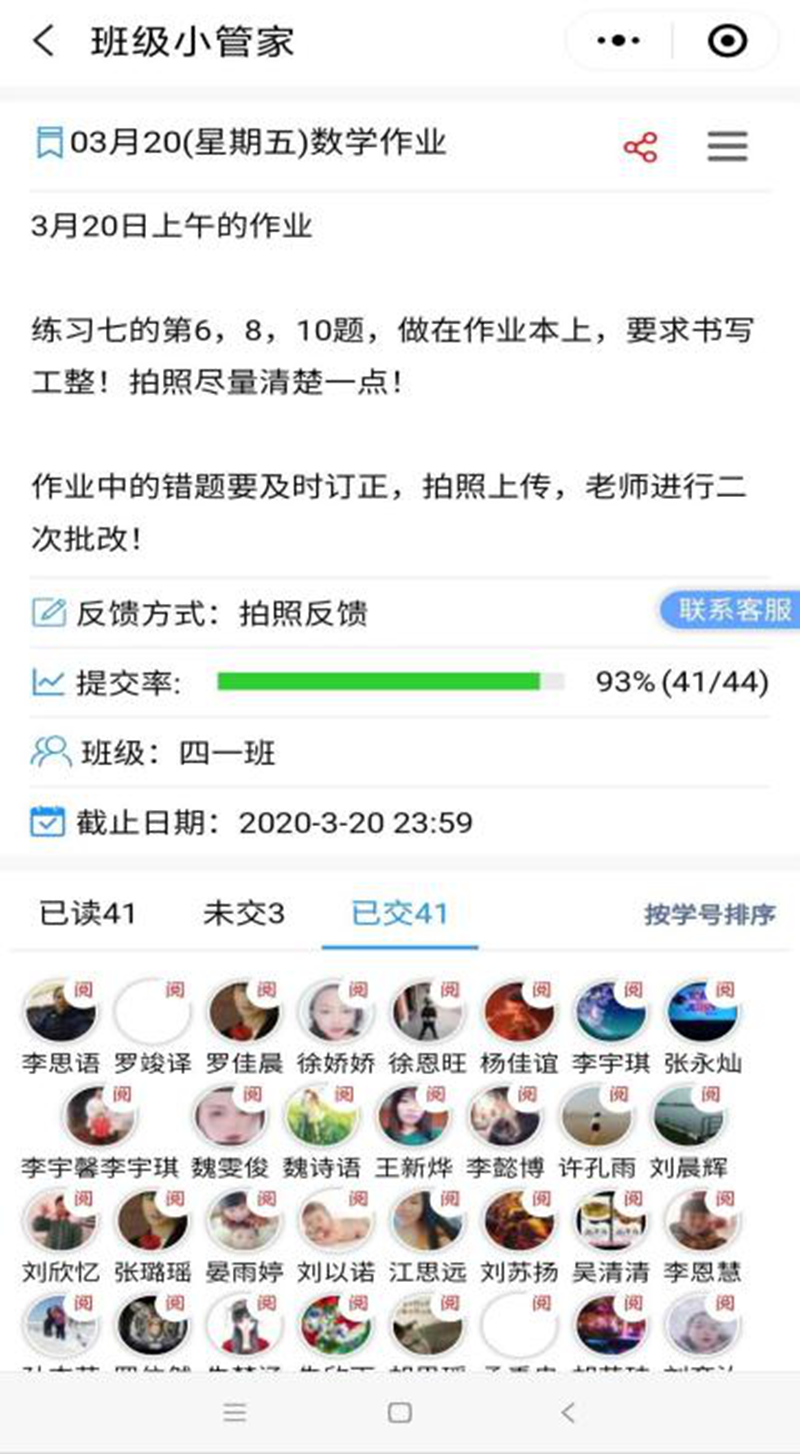Open 徐娇娇's homework submission
This screenshot has height=1454, width=800.
[x=336, y=1013]
